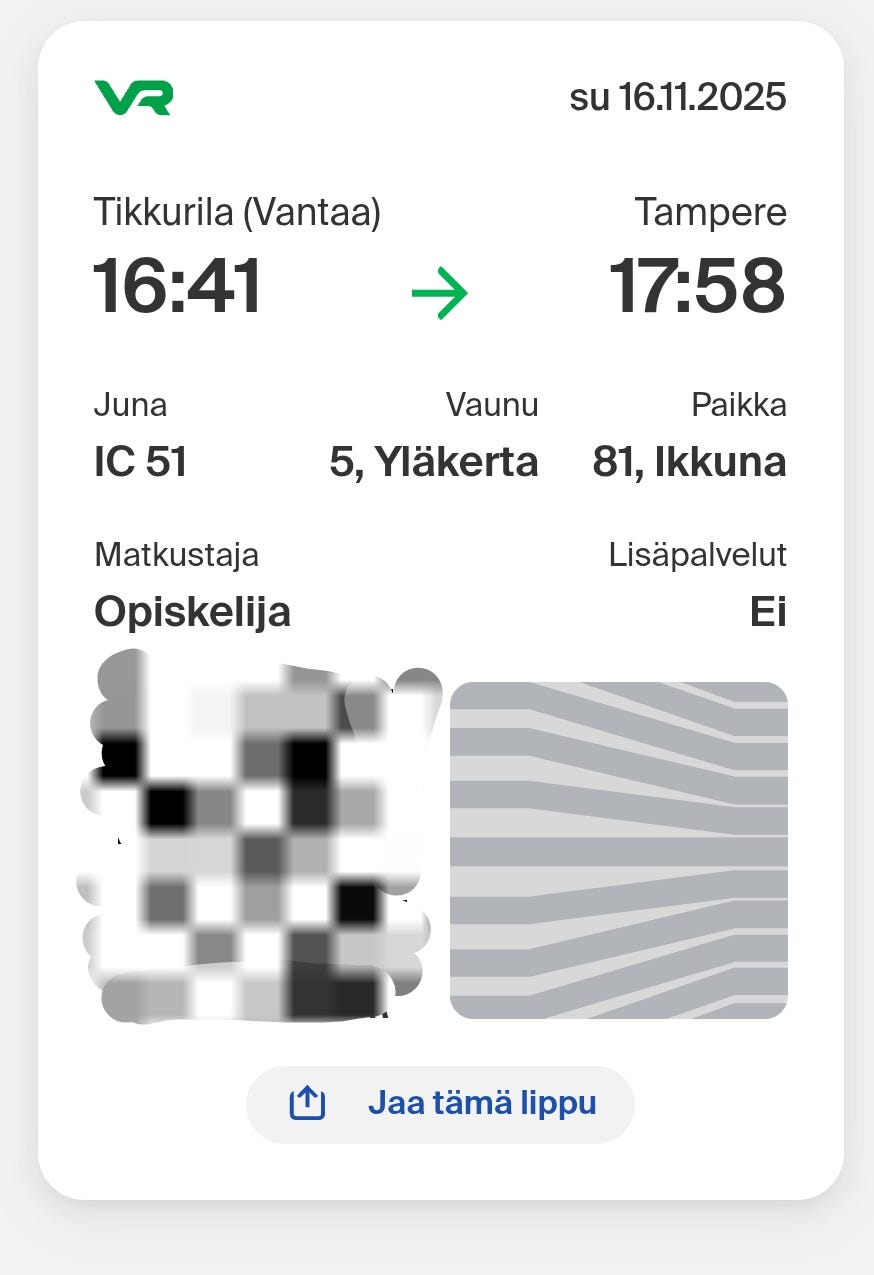The height and width of the screenshot is (1275, 874).
Task: Click the green arrow between times
Action: 440,291
